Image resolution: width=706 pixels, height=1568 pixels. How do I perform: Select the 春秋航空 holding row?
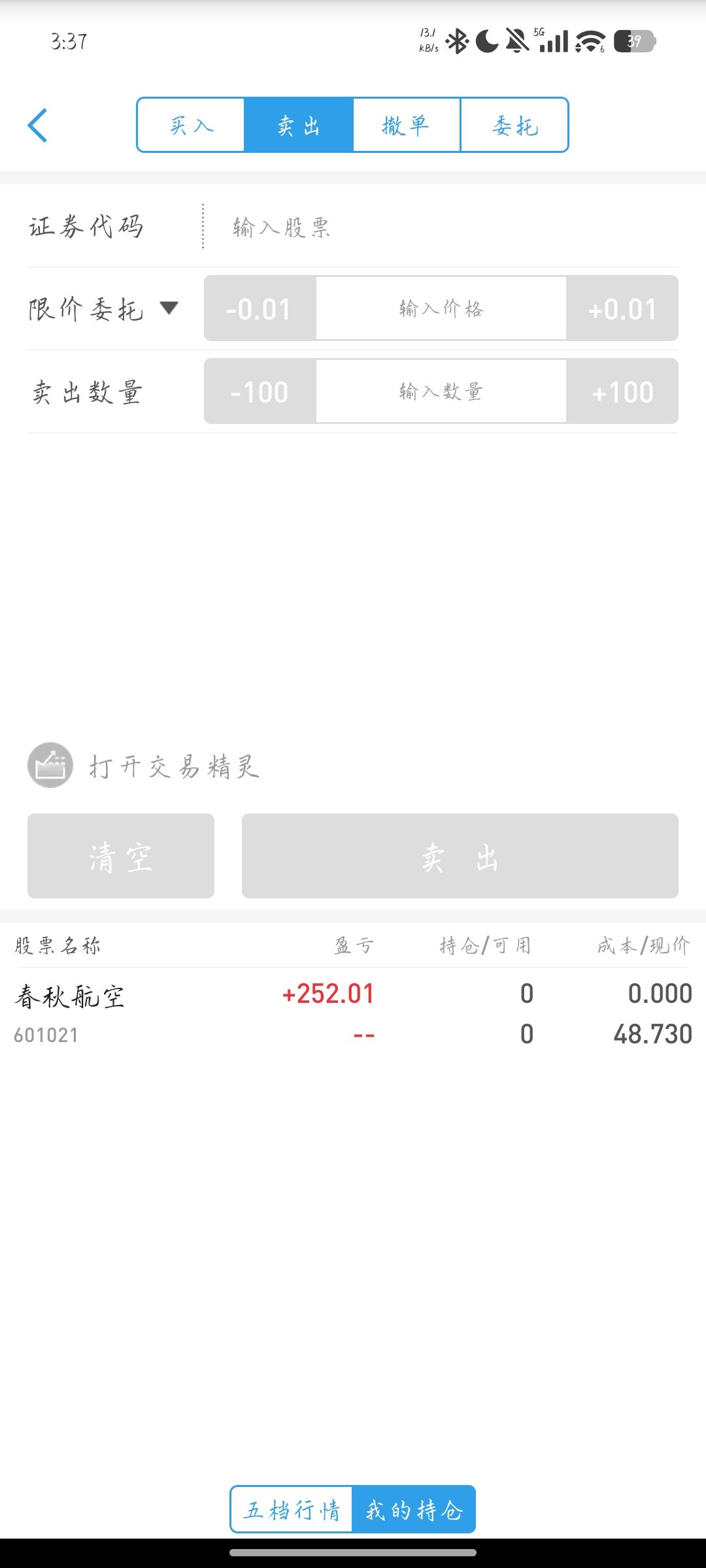[353, 1013]
